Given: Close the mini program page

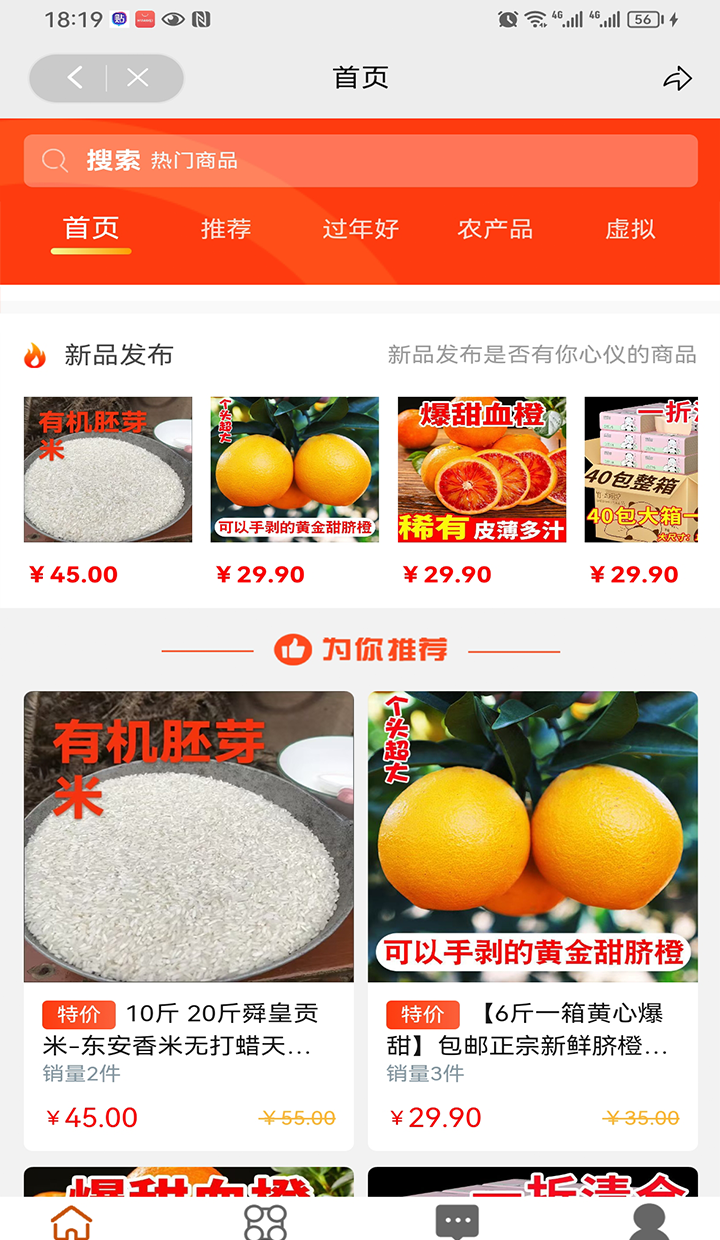Looking at the screenshot, I should click(x=138, y=78).
